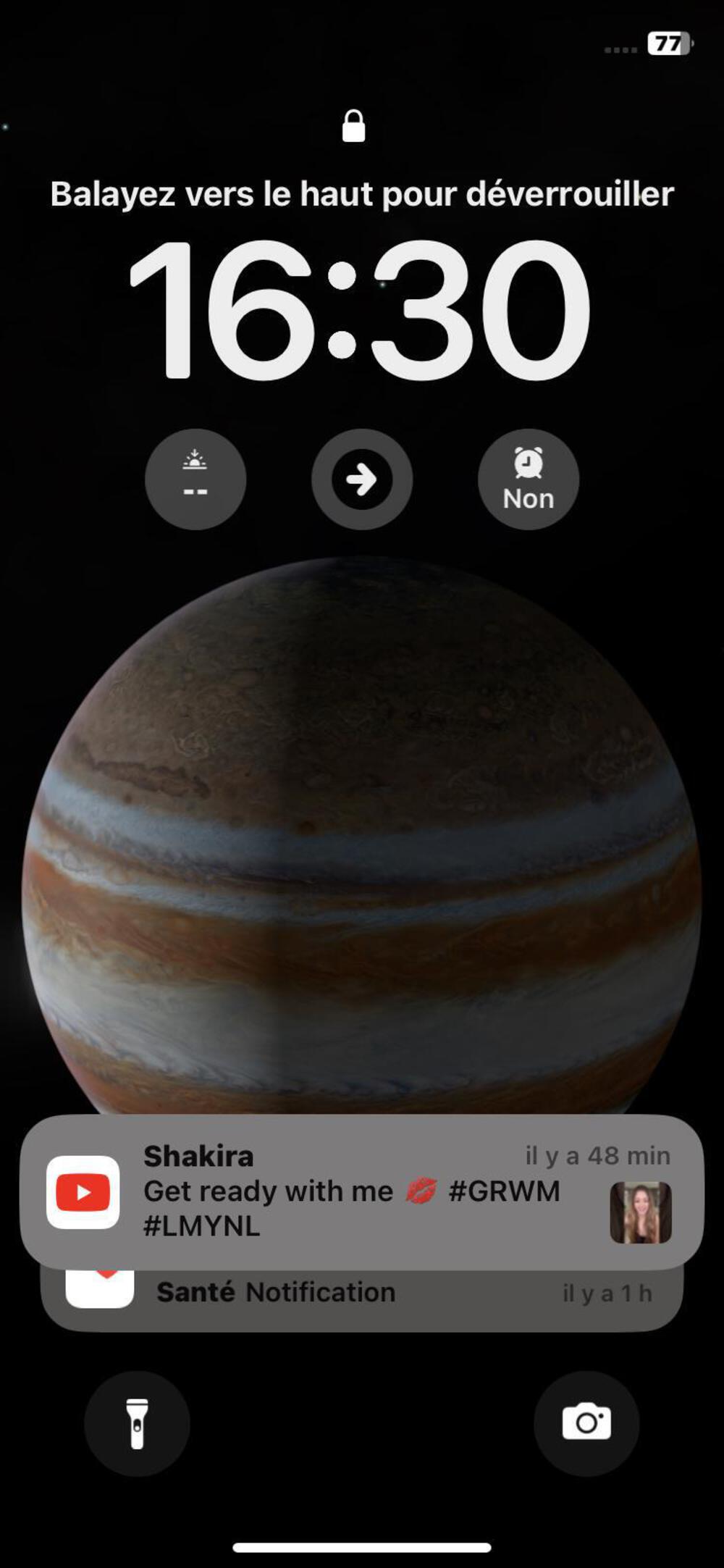Launch the camera from the lock screen
The height and width of the screenshot is (1568, 724).
click(x=586, y=1423)
